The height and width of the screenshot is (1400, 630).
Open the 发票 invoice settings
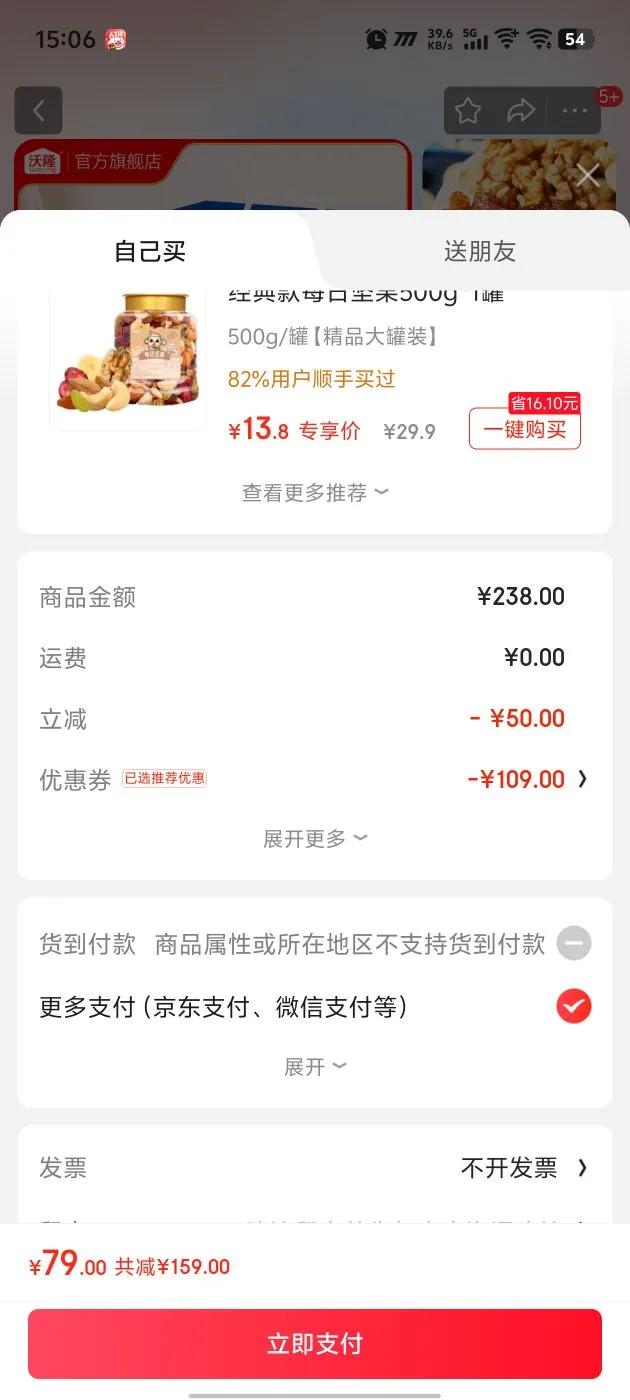click(523, 1168)
